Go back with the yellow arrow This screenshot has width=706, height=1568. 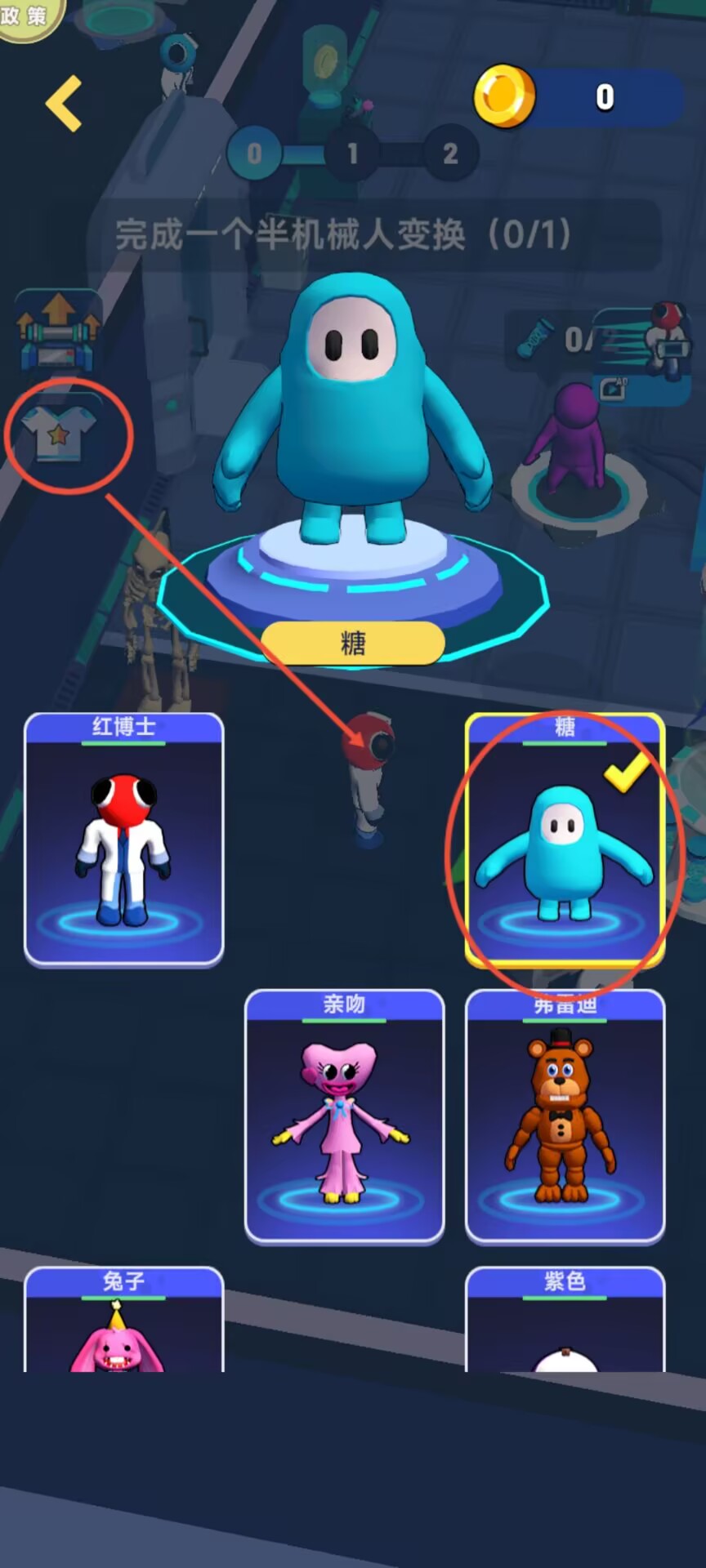(x=64, y=104)
